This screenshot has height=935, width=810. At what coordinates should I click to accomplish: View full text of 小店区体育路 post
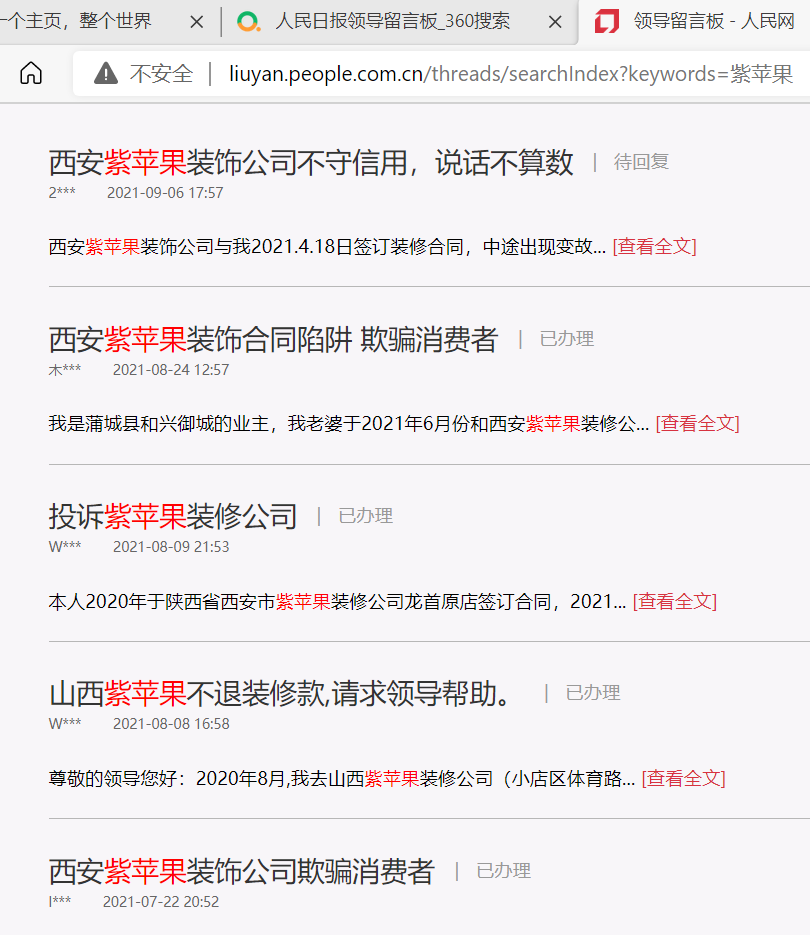(x=683, y=778)
